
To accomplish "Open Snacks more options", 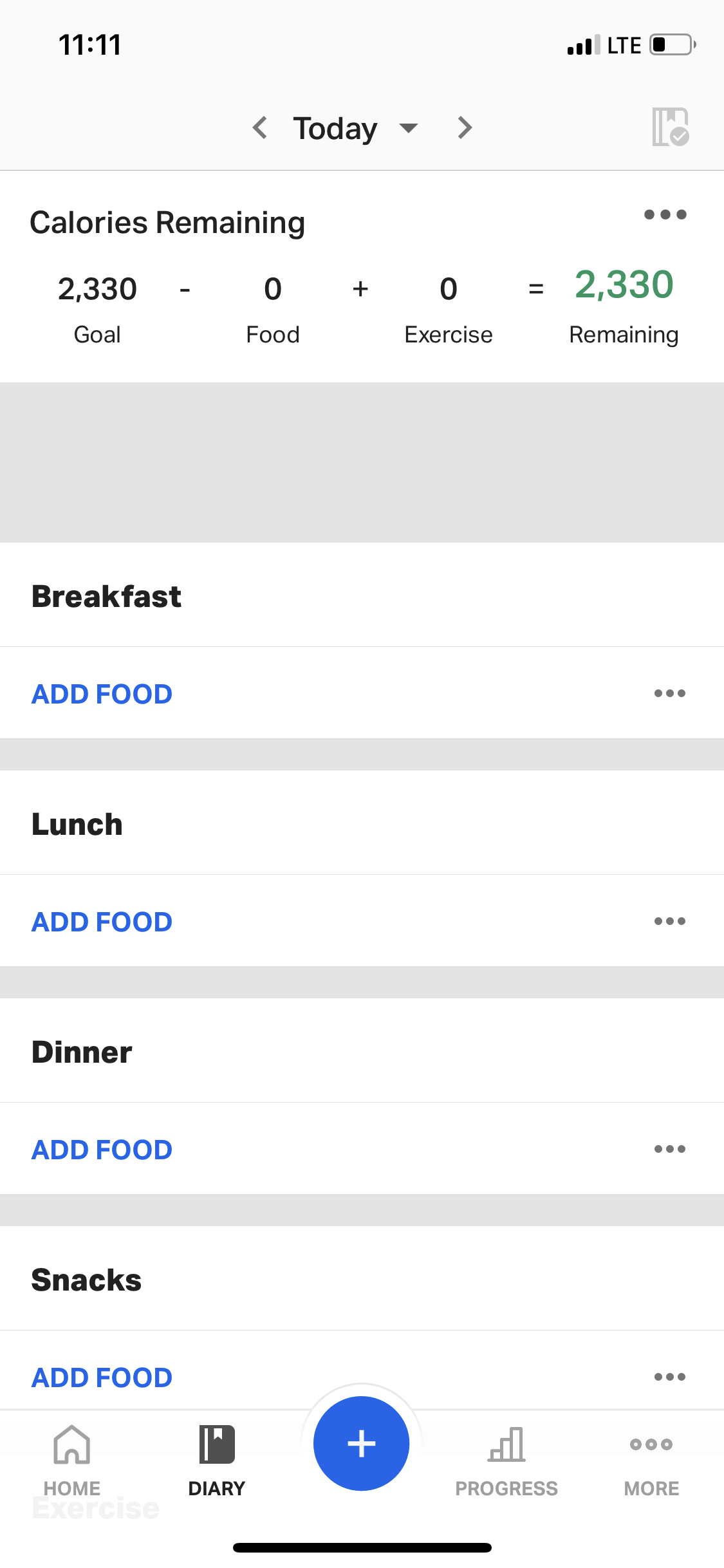I will pos(669,1377).
